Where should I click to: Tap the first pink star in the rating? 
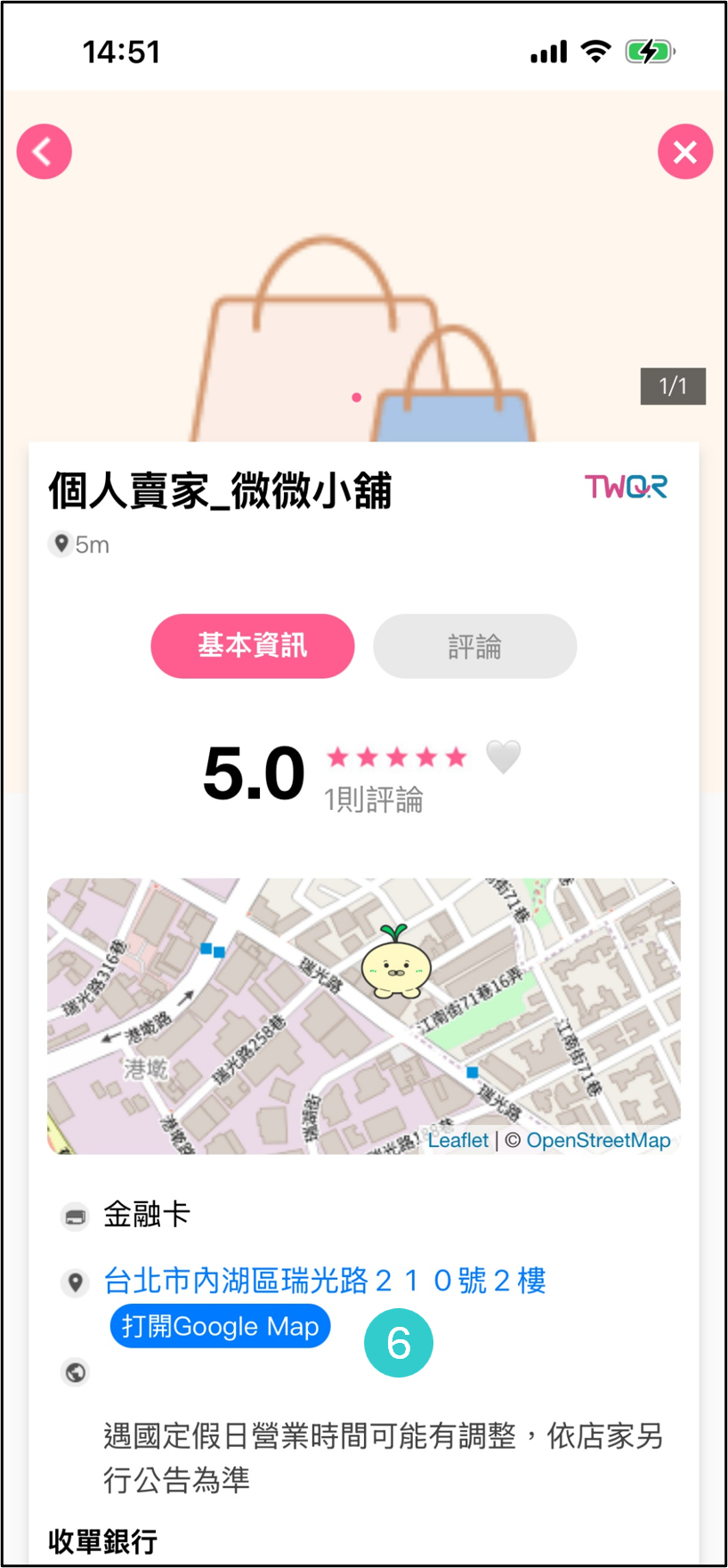[339, 757]
